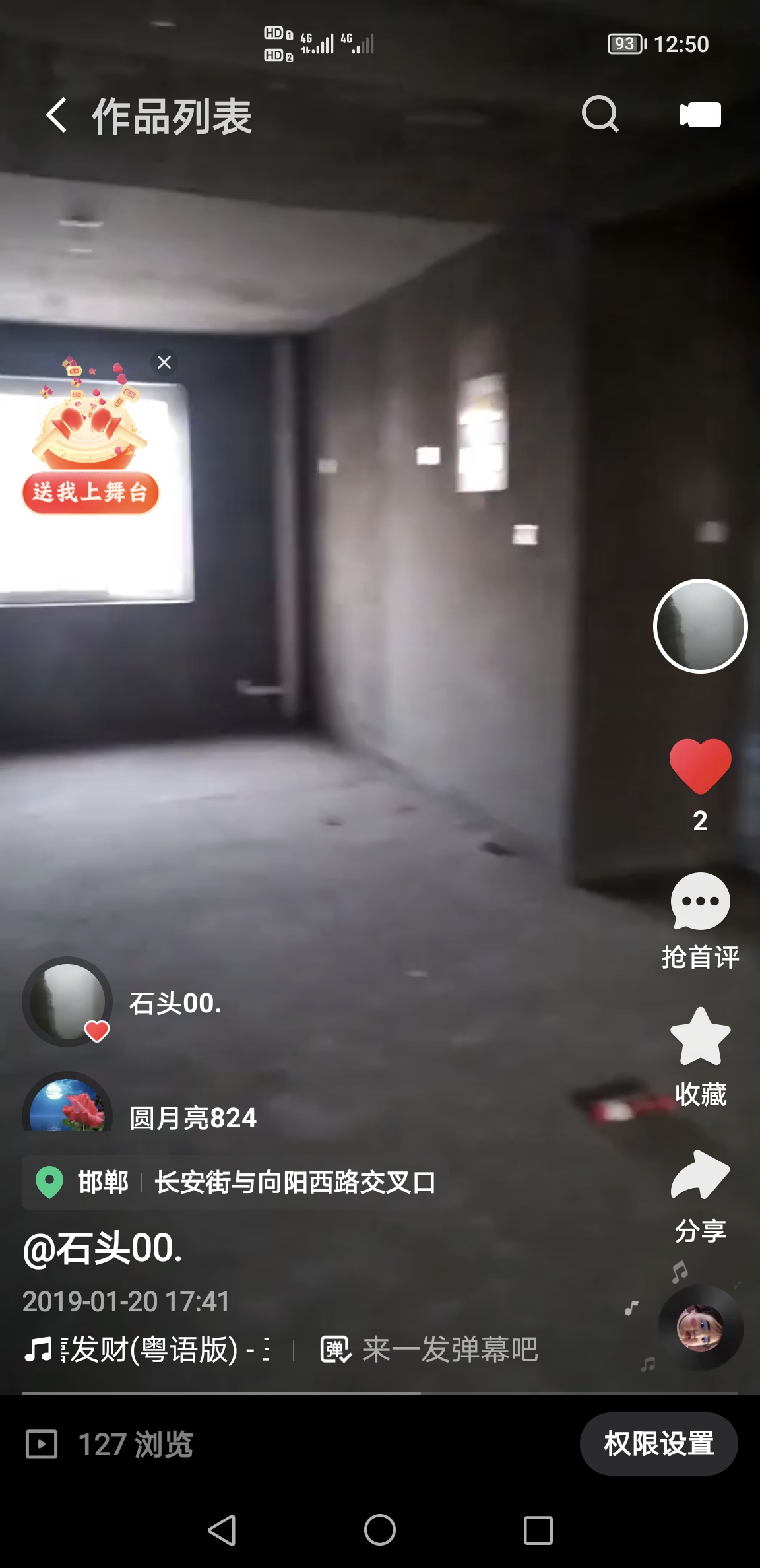Share this video with 分享

700,1194
